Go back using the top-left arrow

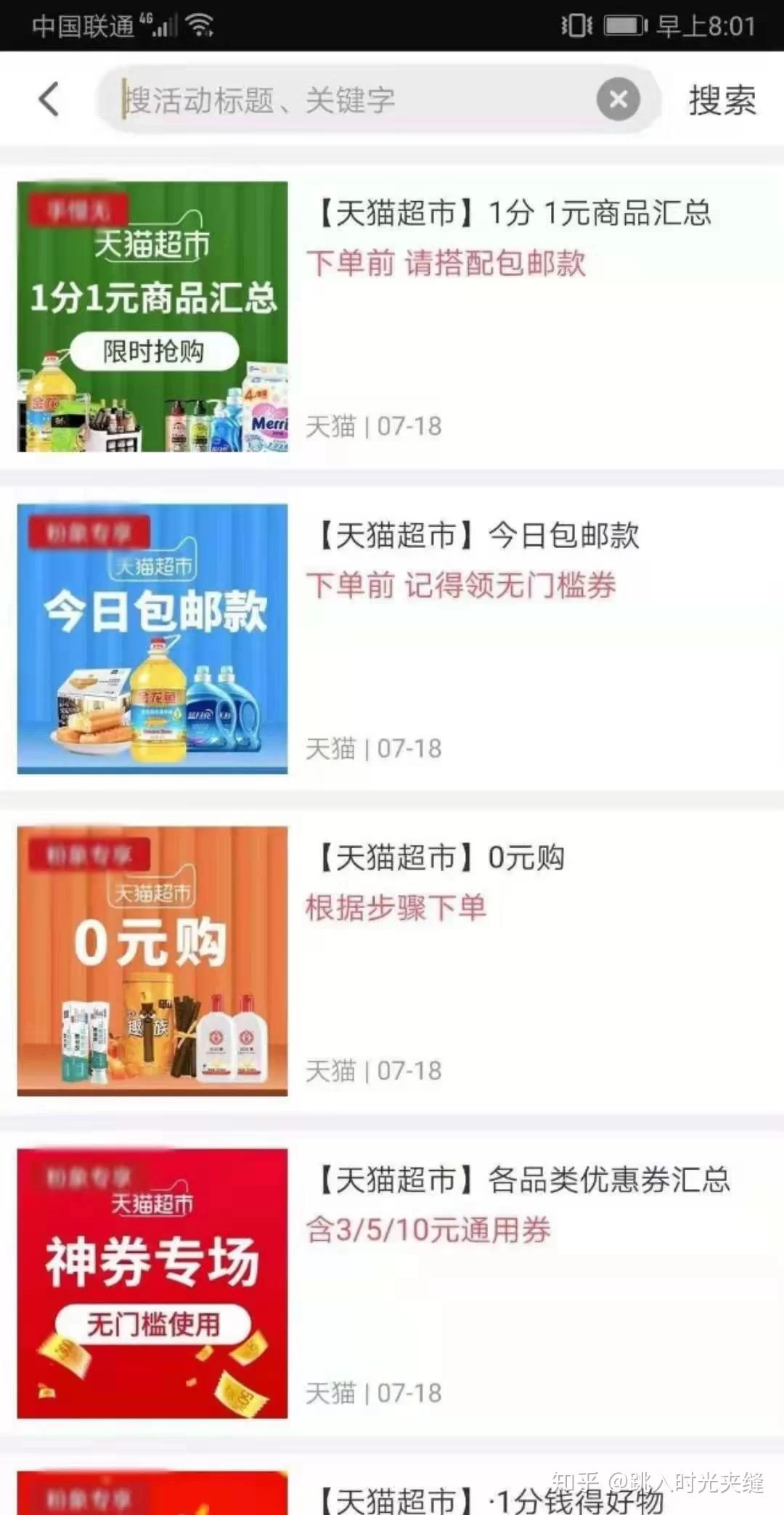coord(49,99)
